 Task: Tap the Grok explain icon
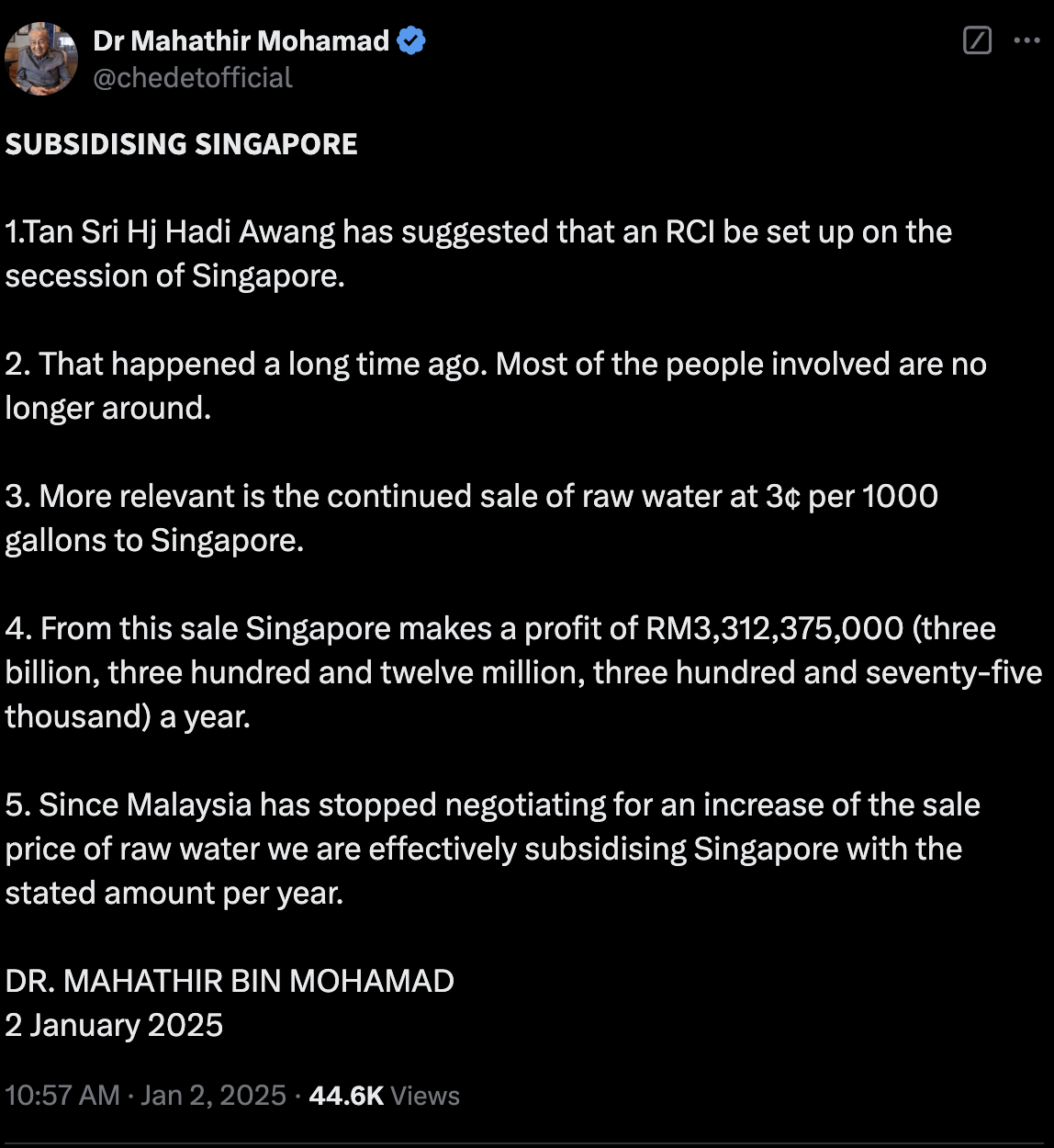coord(977,40)
